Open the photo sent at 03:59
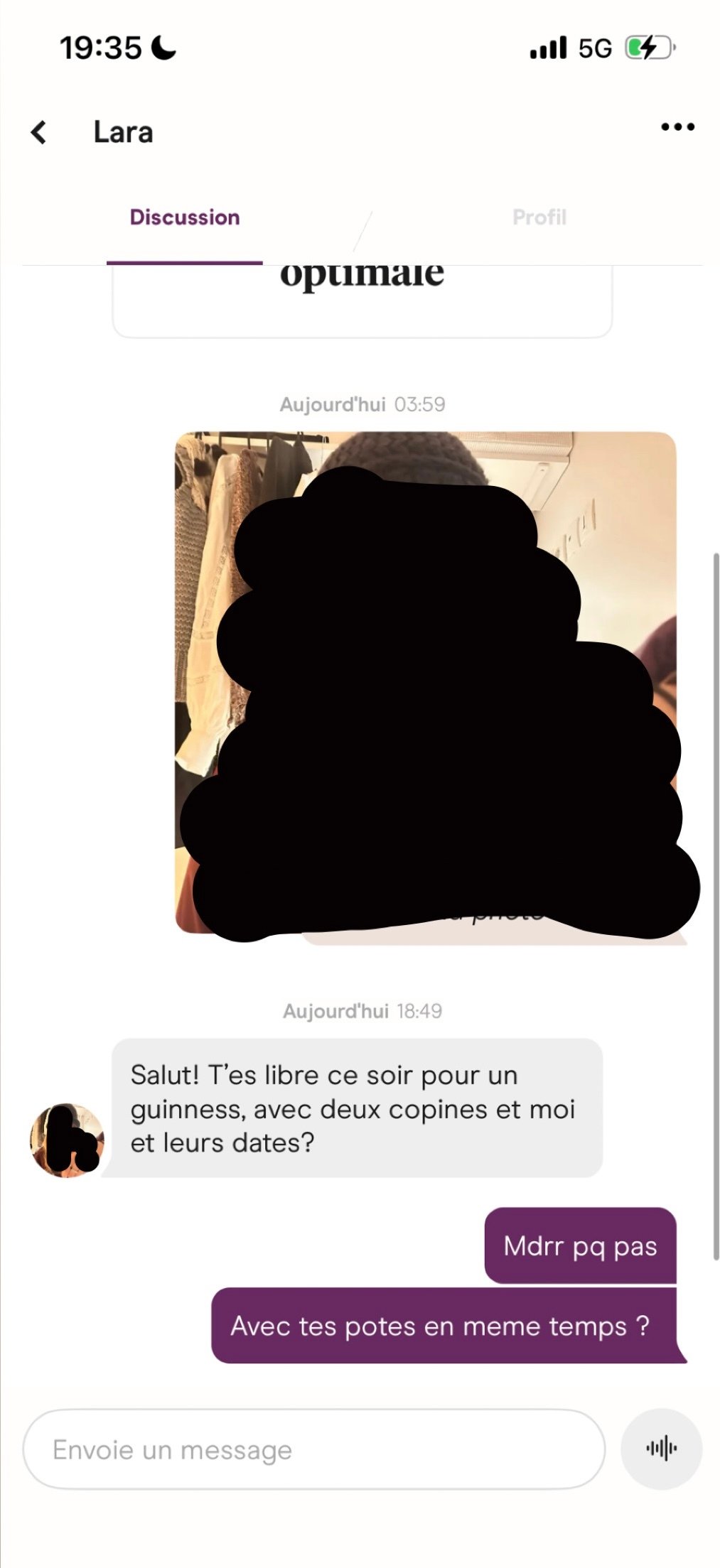Image resolution: width=720 pixels, height=1568 pixels. pos(425,682)
